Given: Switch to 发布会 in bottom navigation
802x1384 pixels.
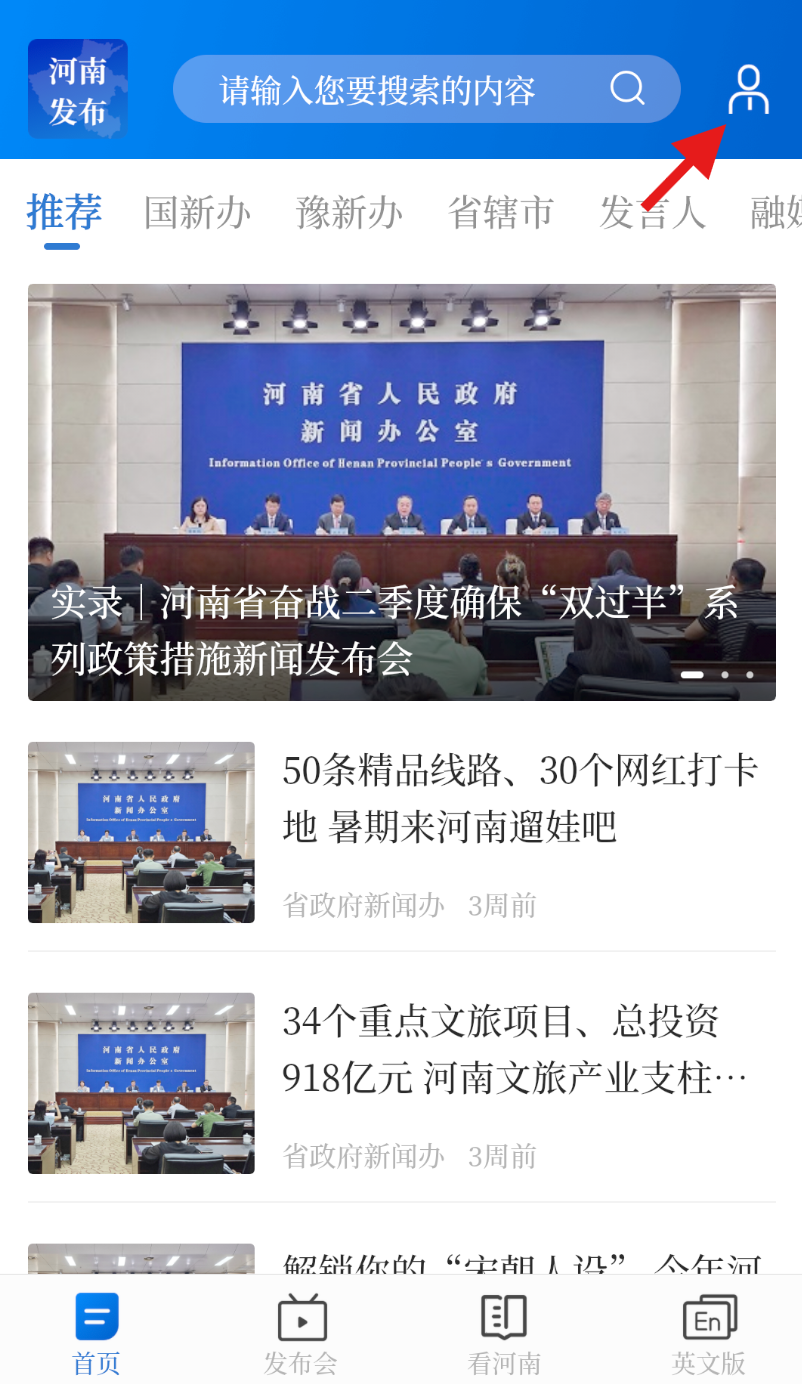Looking at the screenshot, I should click(301, 1333).
